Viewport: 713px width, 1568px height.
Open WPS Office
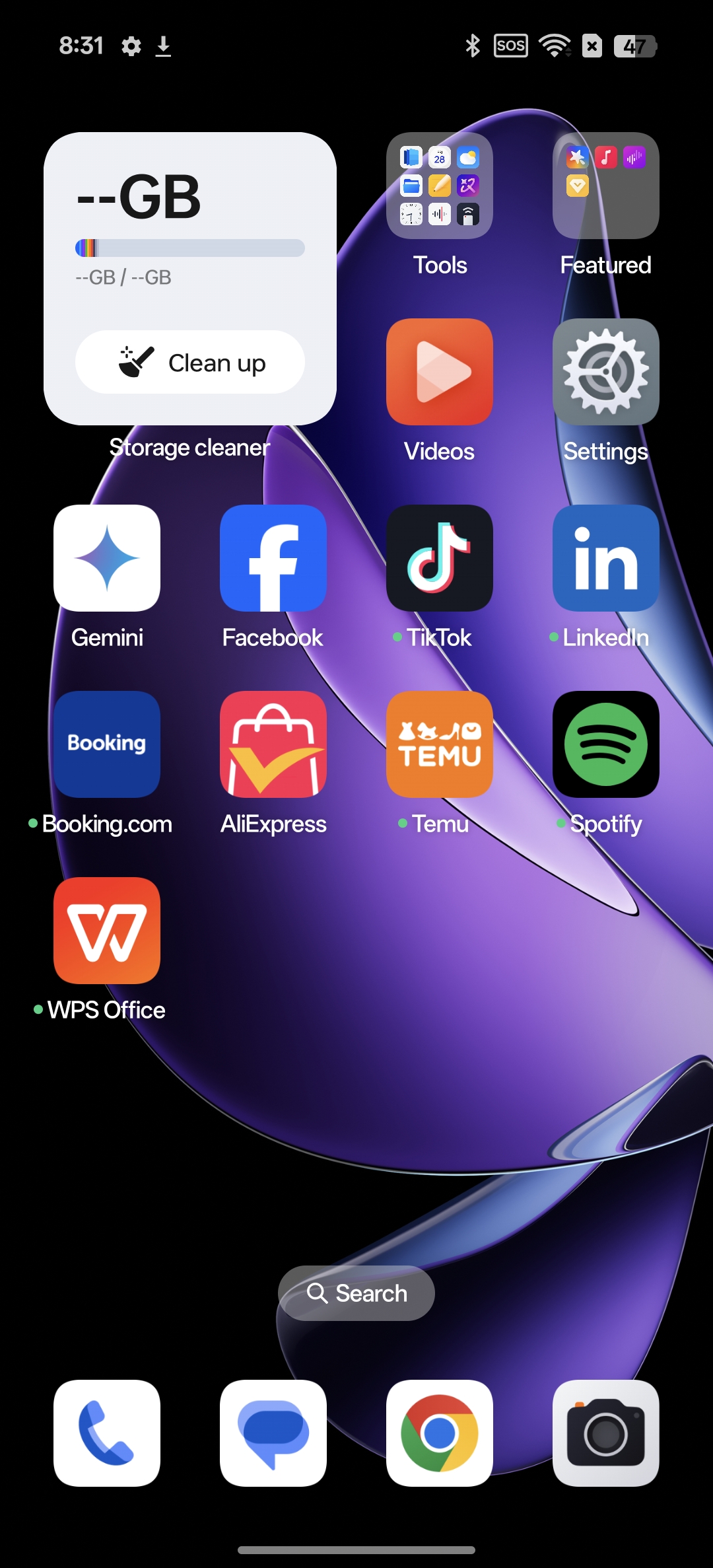107,931
